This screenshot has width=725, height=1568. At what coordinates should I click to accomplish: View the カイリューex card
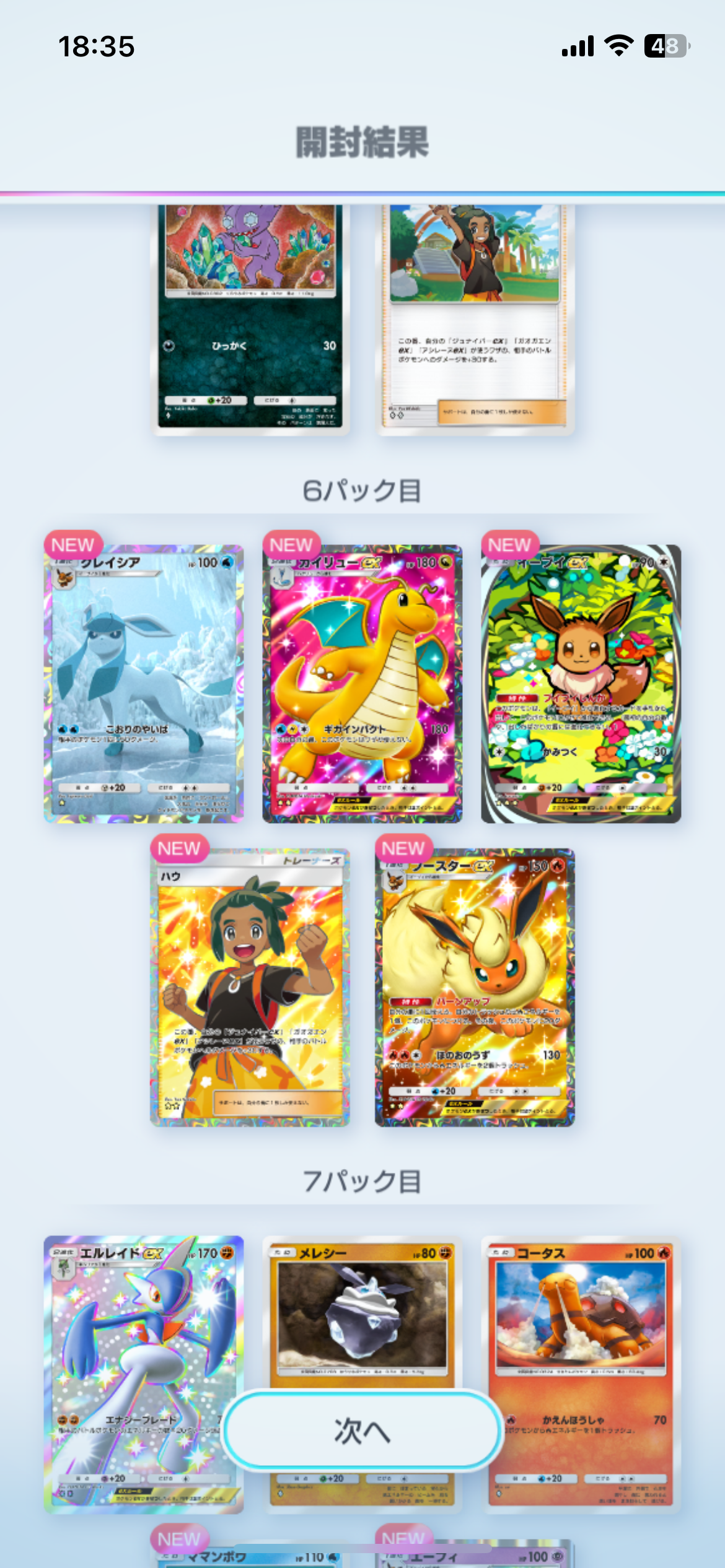coord(362,684)
